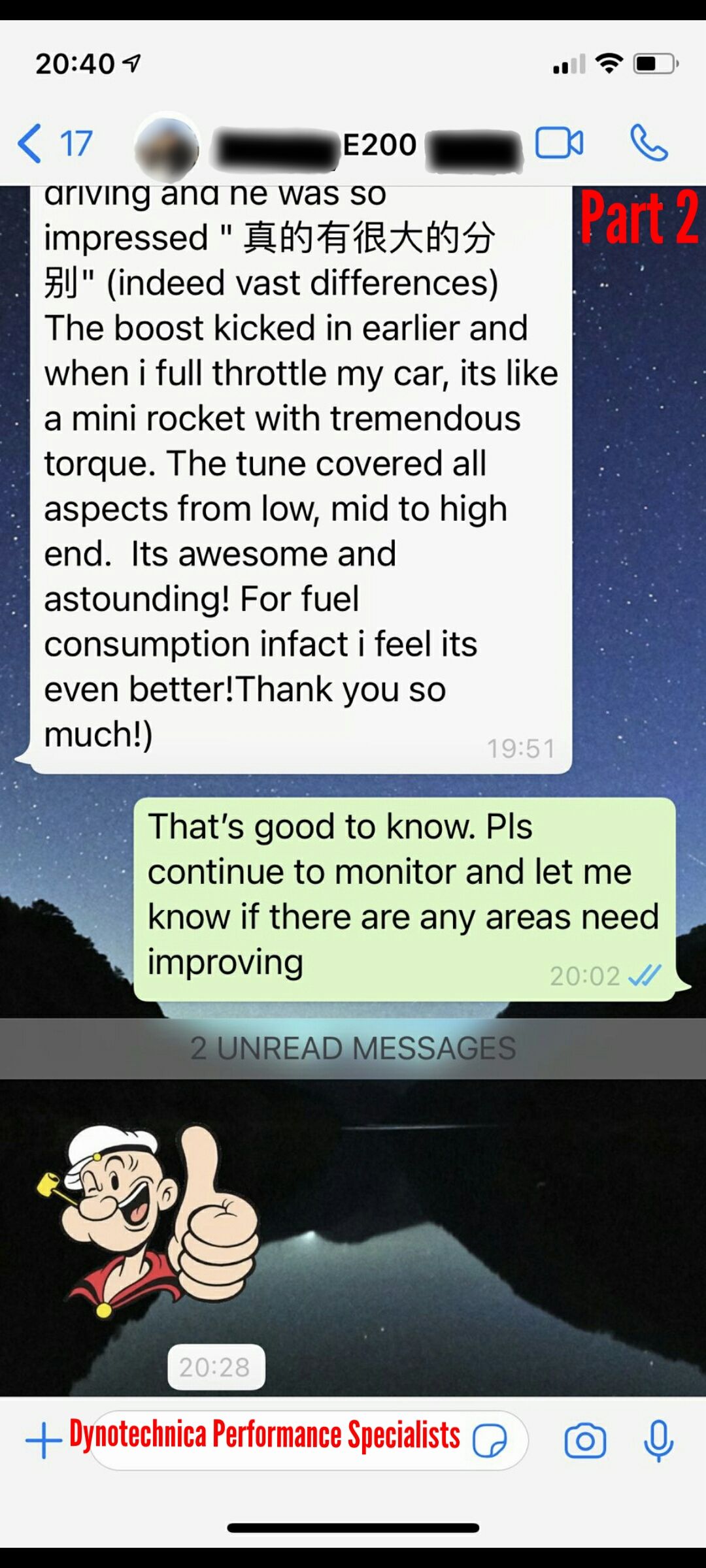
Task: Open the plus attachment menu
Action: (x=43, y=1440)
